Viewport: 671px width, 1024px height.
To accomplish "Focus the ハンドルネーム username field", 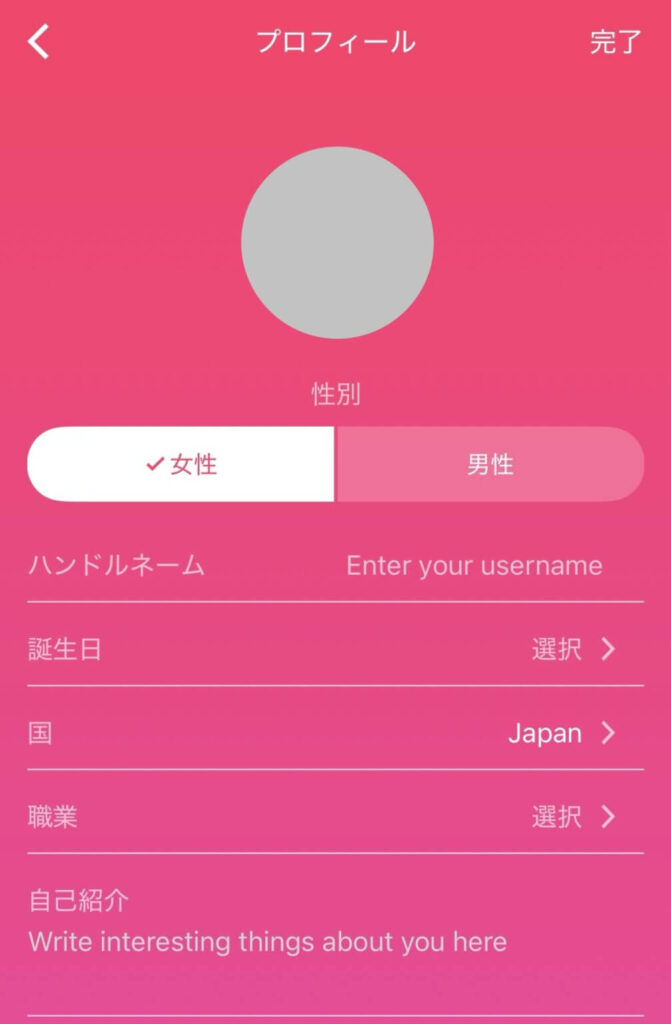I will coord(473,566).
